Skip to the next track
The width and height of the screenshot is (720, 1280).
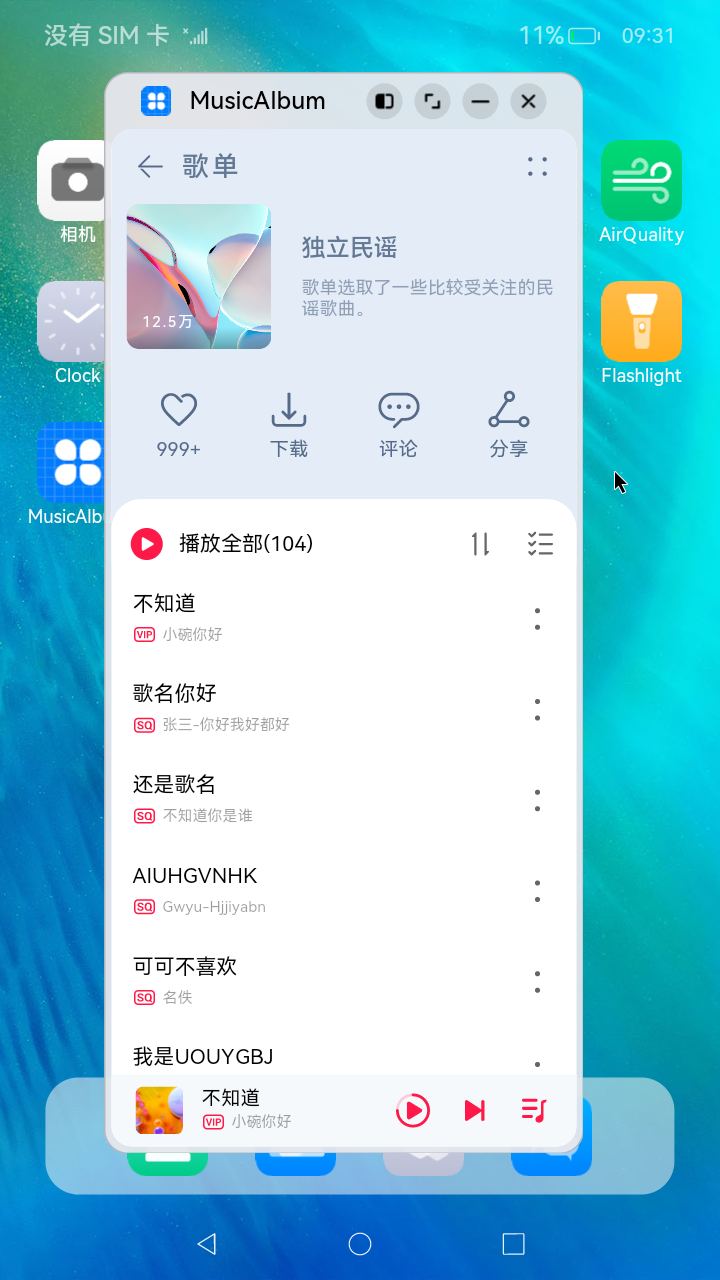click(475, 1110)
